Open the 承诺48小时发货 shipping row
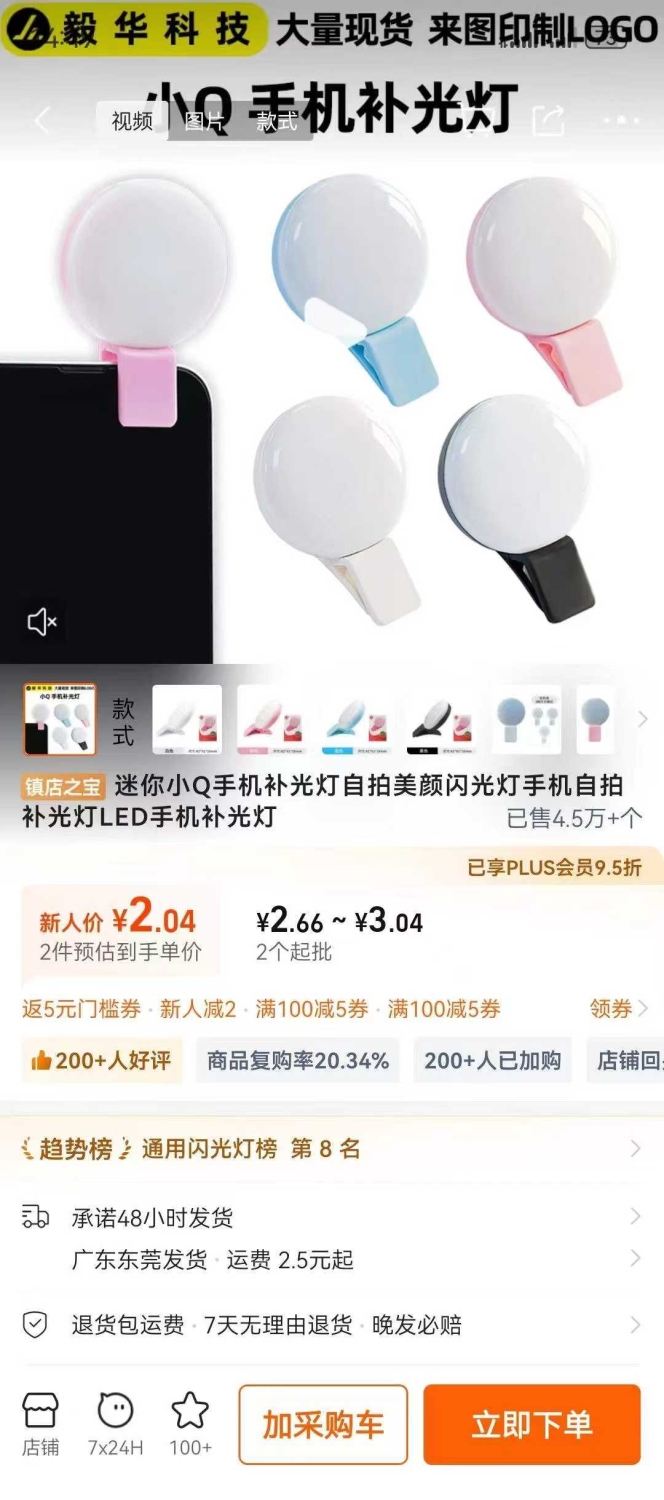Screen dimensions: 664x1500 332,1218
